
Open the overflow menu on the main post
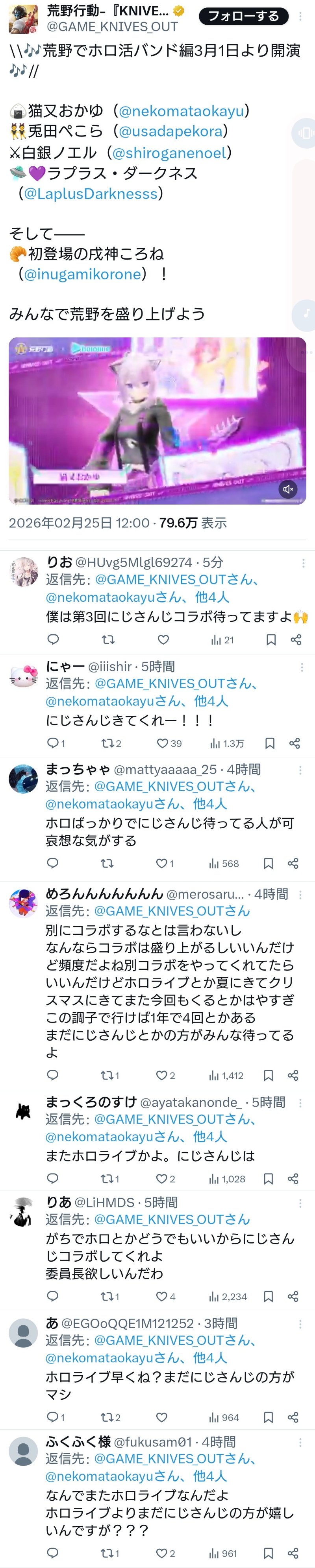tap(300, 17)
